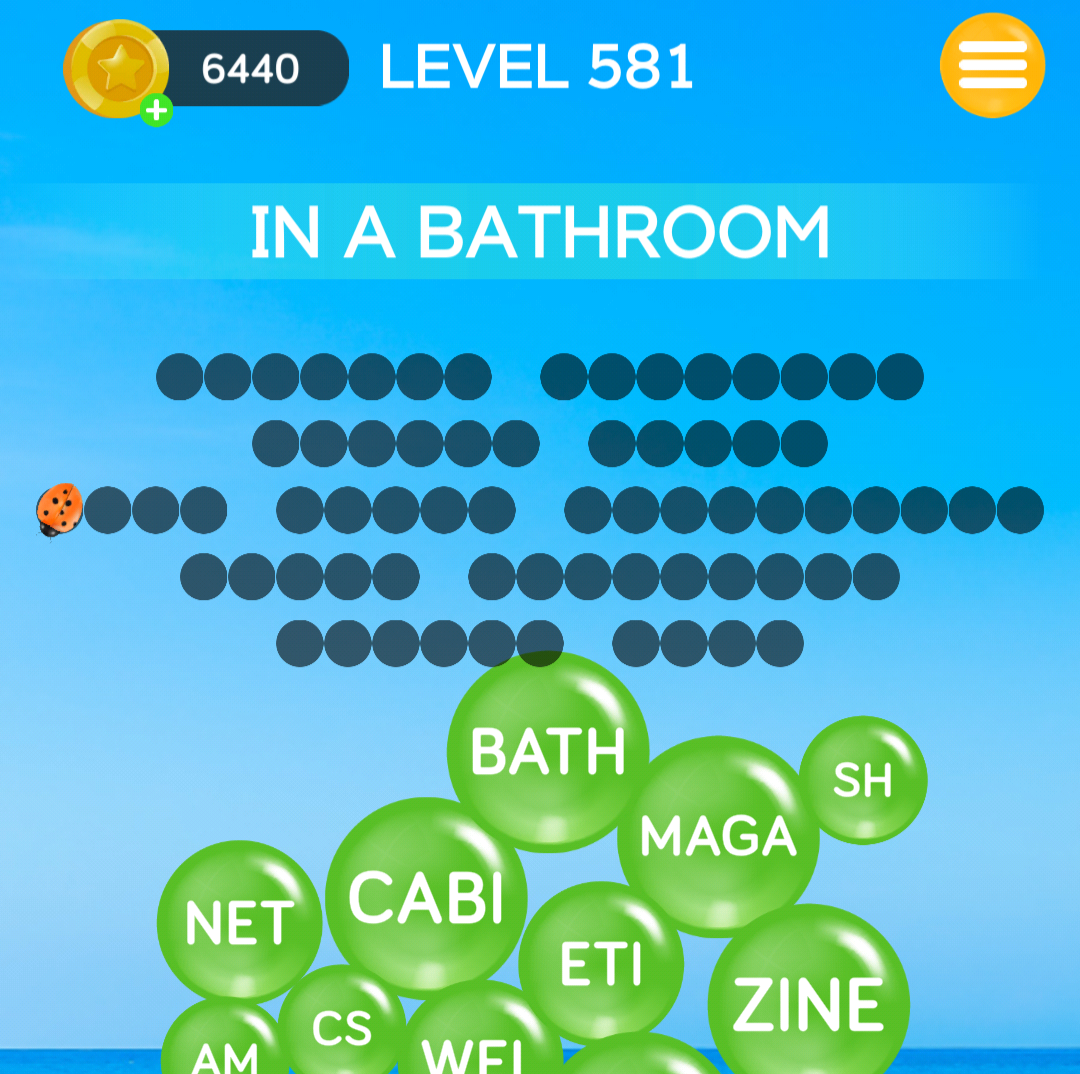Tap the MAGA bubble
Viewport: 1080px width, 1074px height.
pos(718,836)
